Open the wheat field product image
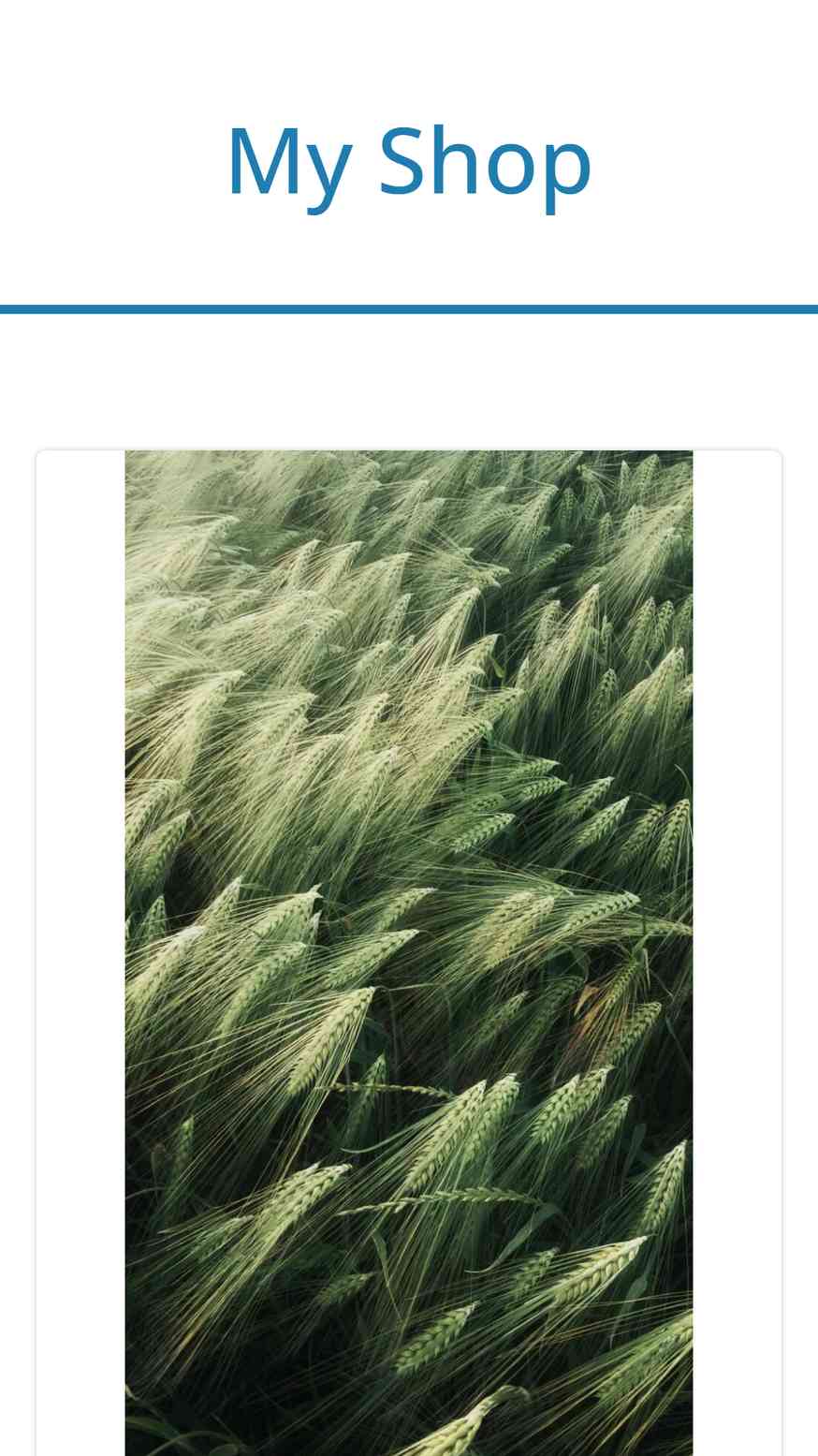Screen dimensions: 818x1456 [409, 953]
